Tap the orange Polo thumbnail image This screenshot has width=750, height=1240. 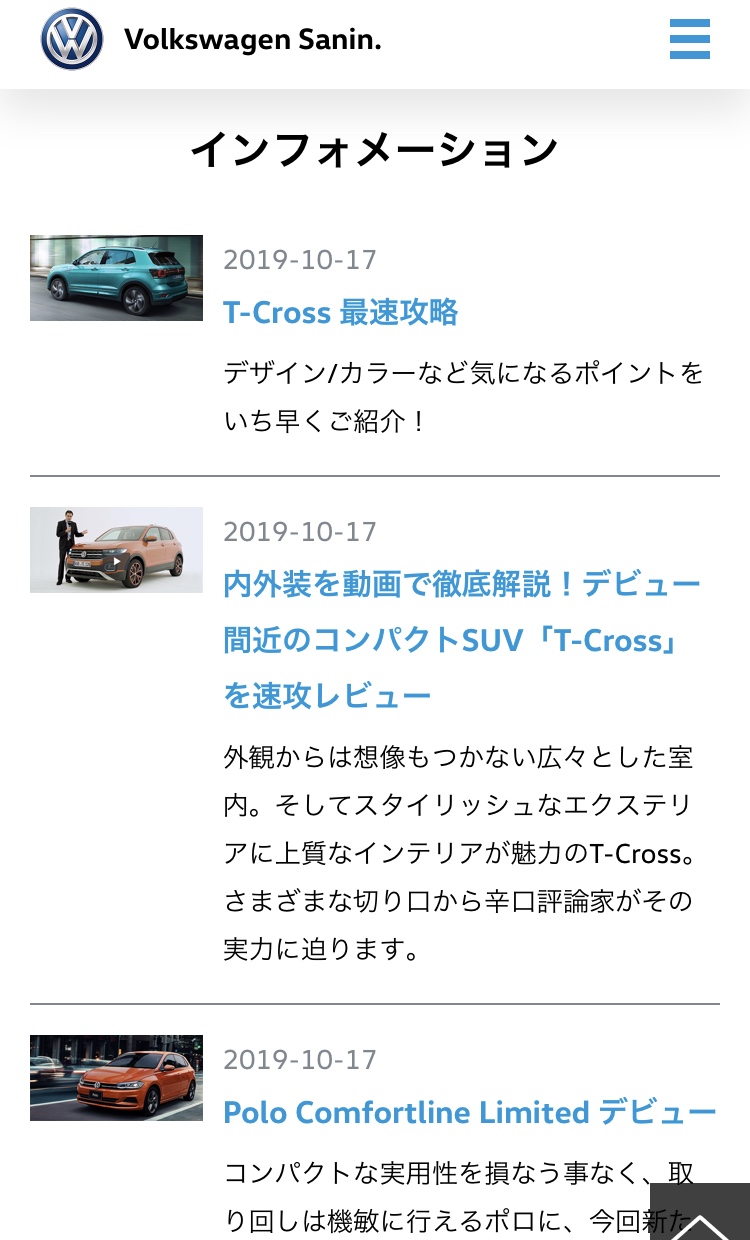click(x=116, y=1078)
